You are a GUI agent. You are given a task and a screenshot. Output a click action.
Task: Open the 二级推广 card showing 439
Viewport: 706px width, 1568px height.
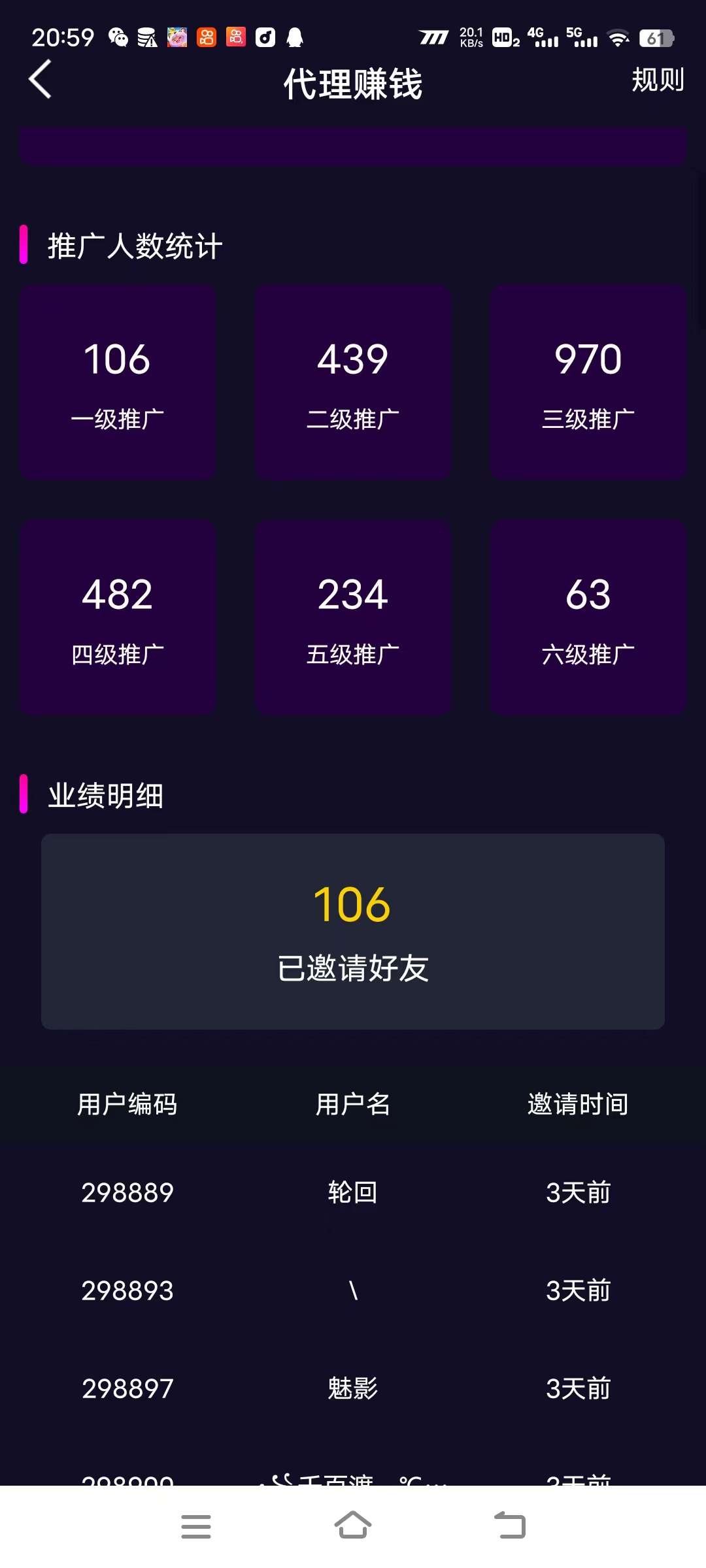click(353, 382)
